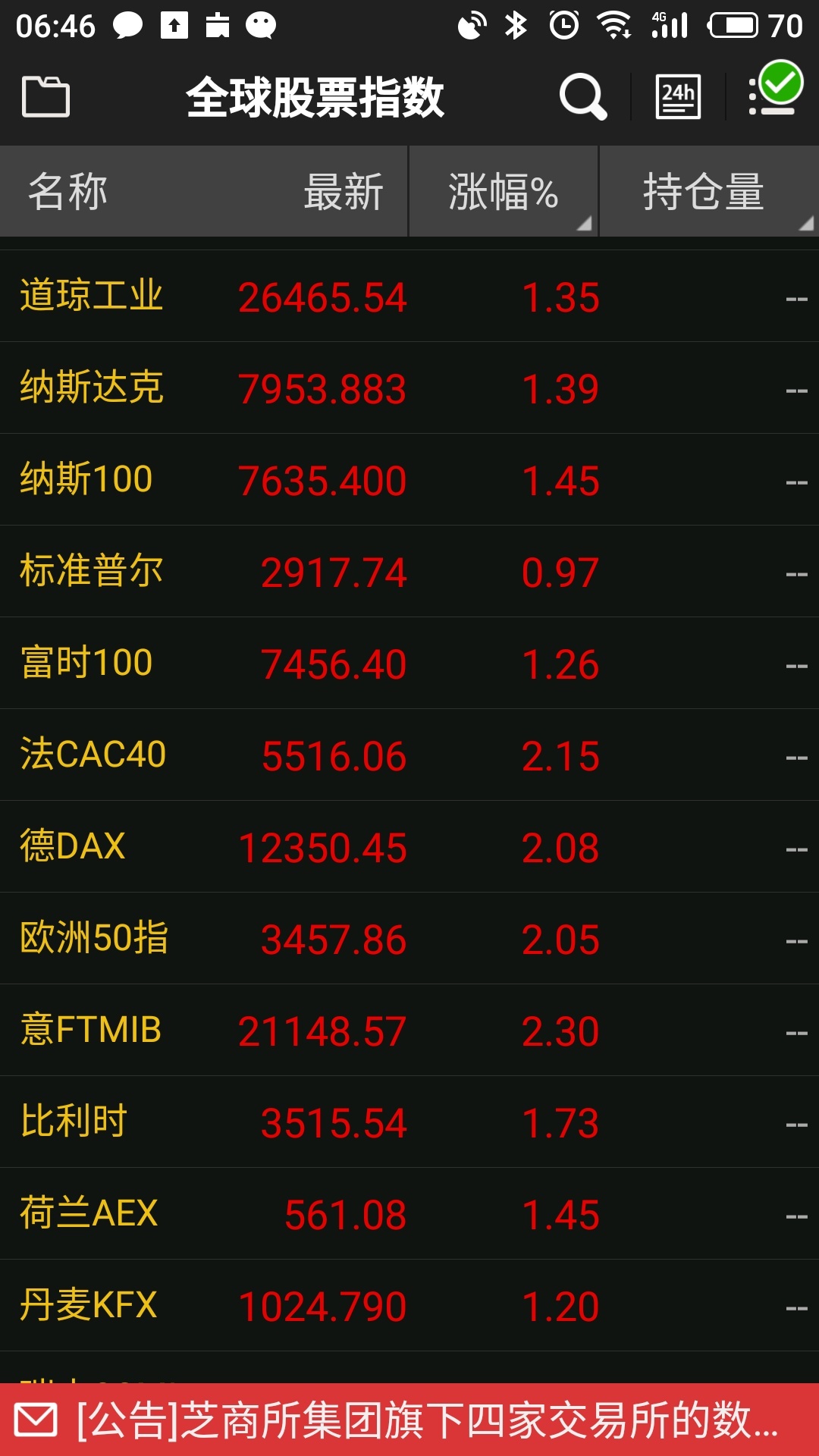Open the 富时100 index row
The image size is (819, 1456).
[409, 664]
